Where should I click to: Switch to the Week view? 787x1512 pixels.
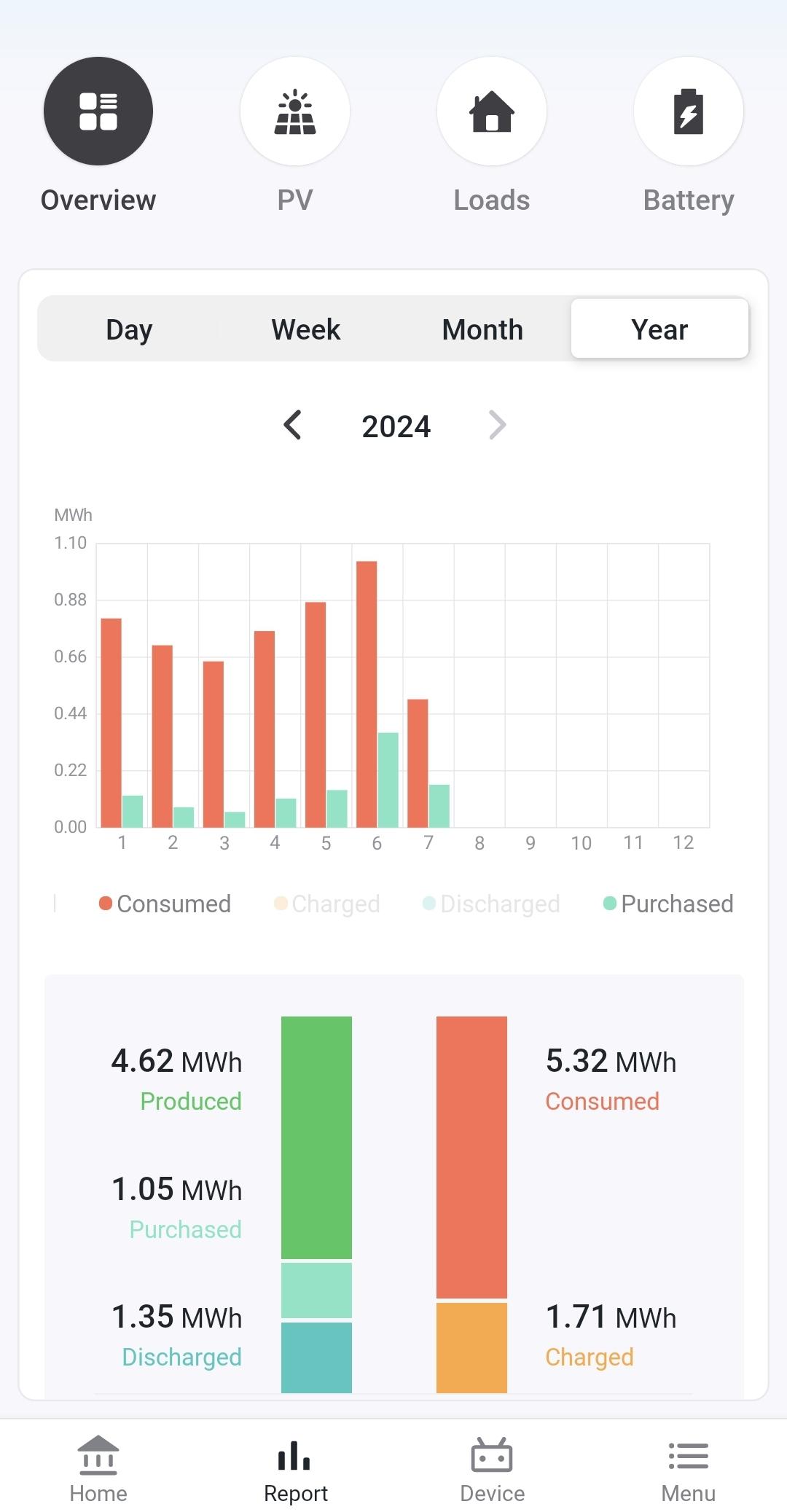305,329
